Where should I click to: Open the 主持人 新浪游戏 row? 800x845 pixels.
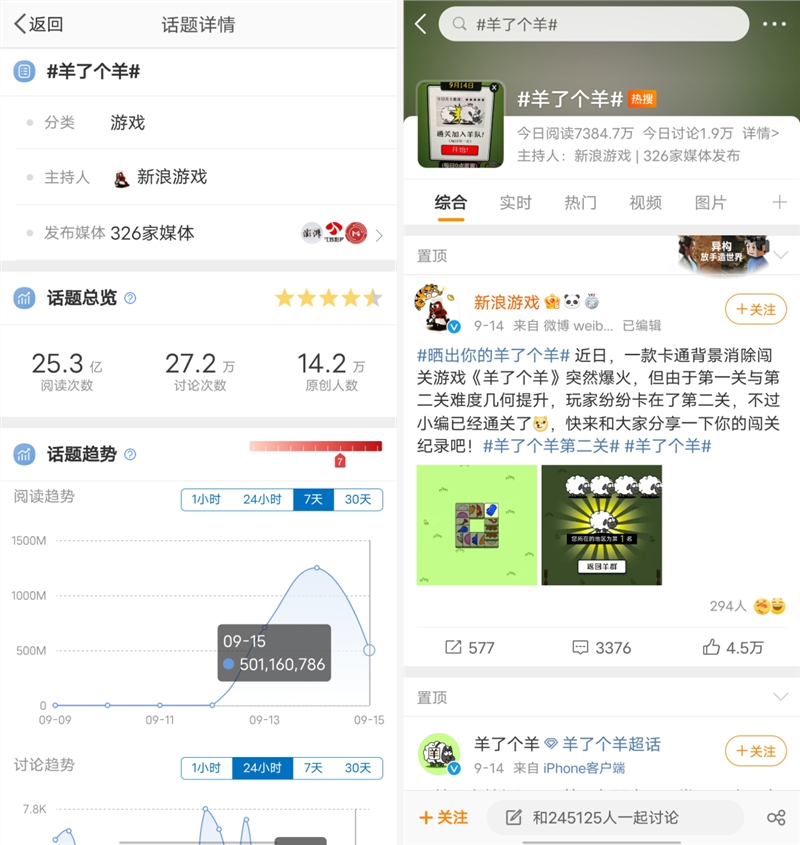pyautogui.click(x=200, y=177)
